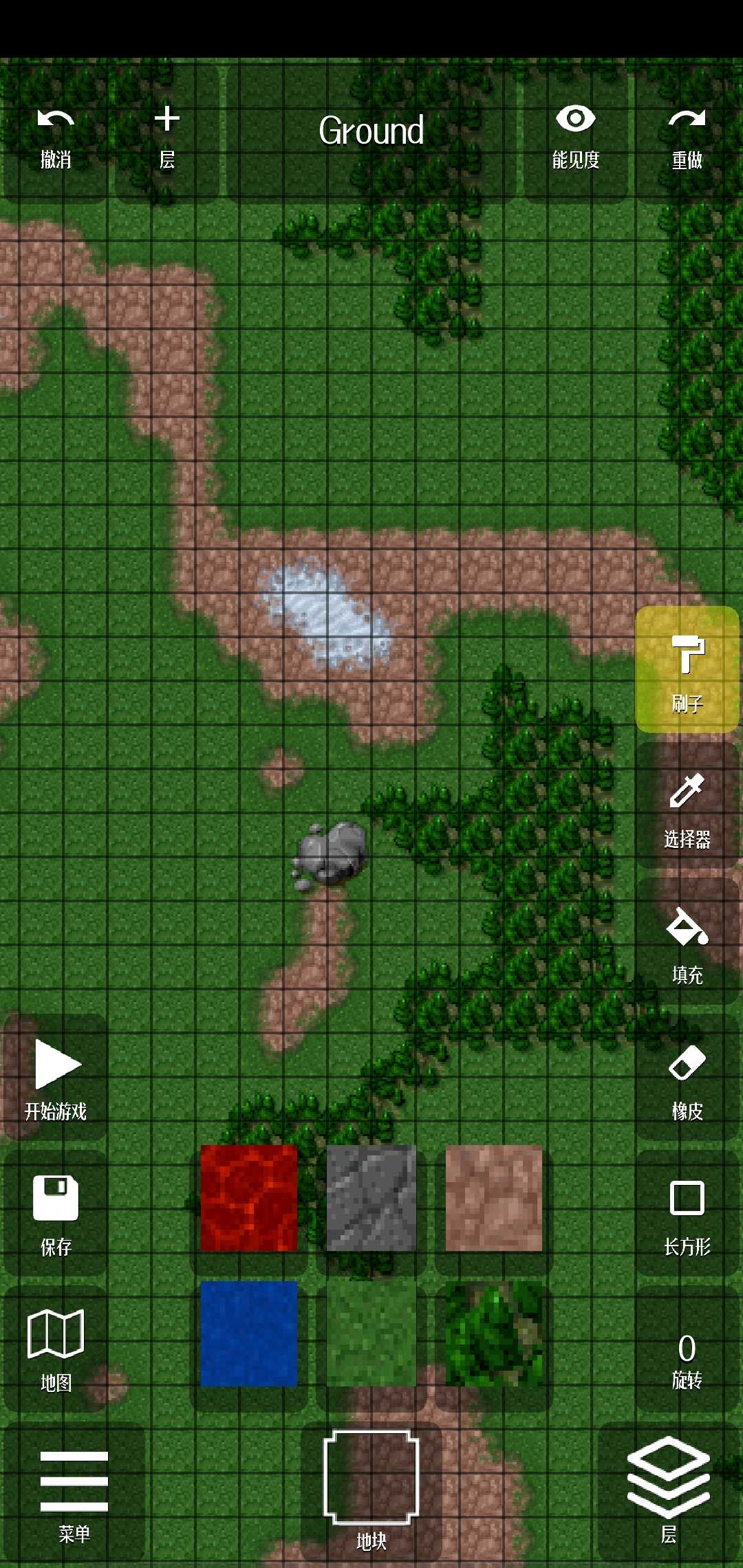Undo the last edit (撤消)
The image size is (743, 1568).
coord(55,136)
